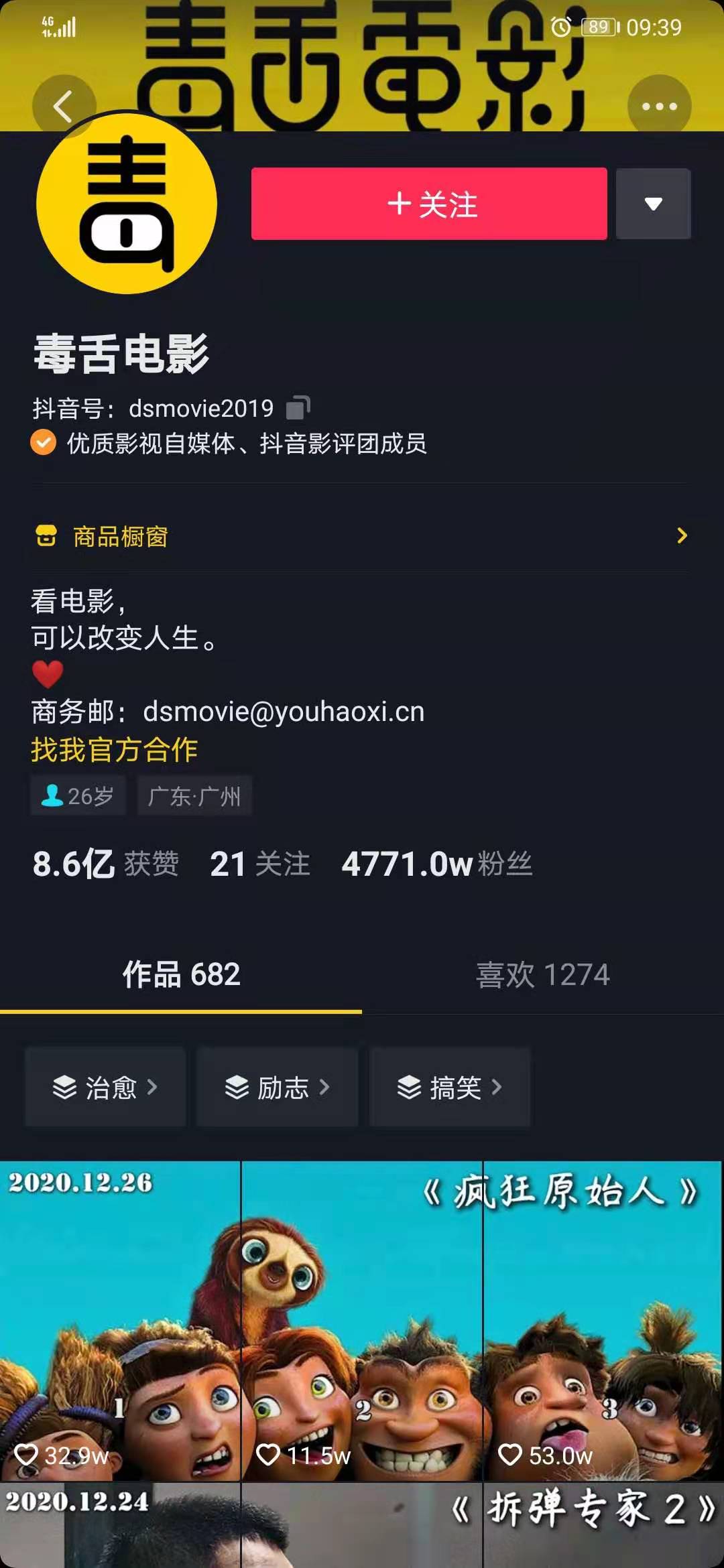The width and height of the screenshot is (724, 1568).
Task: Open the 找我官方合作 link
Action: (x=114, y=749)
